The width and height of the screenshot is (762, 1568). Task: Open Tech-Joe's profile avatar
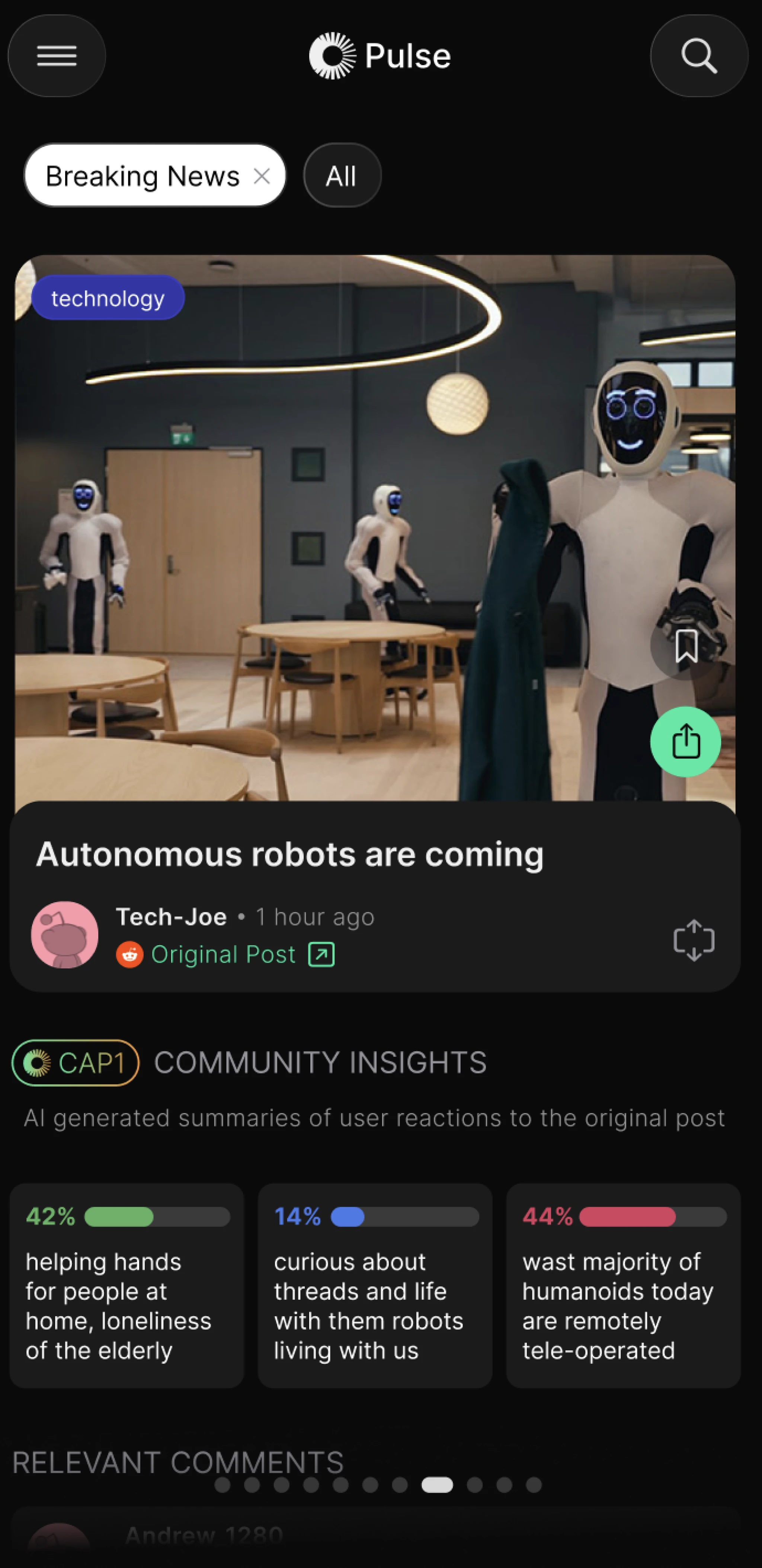pyautogui.click(x=64, y=934)
